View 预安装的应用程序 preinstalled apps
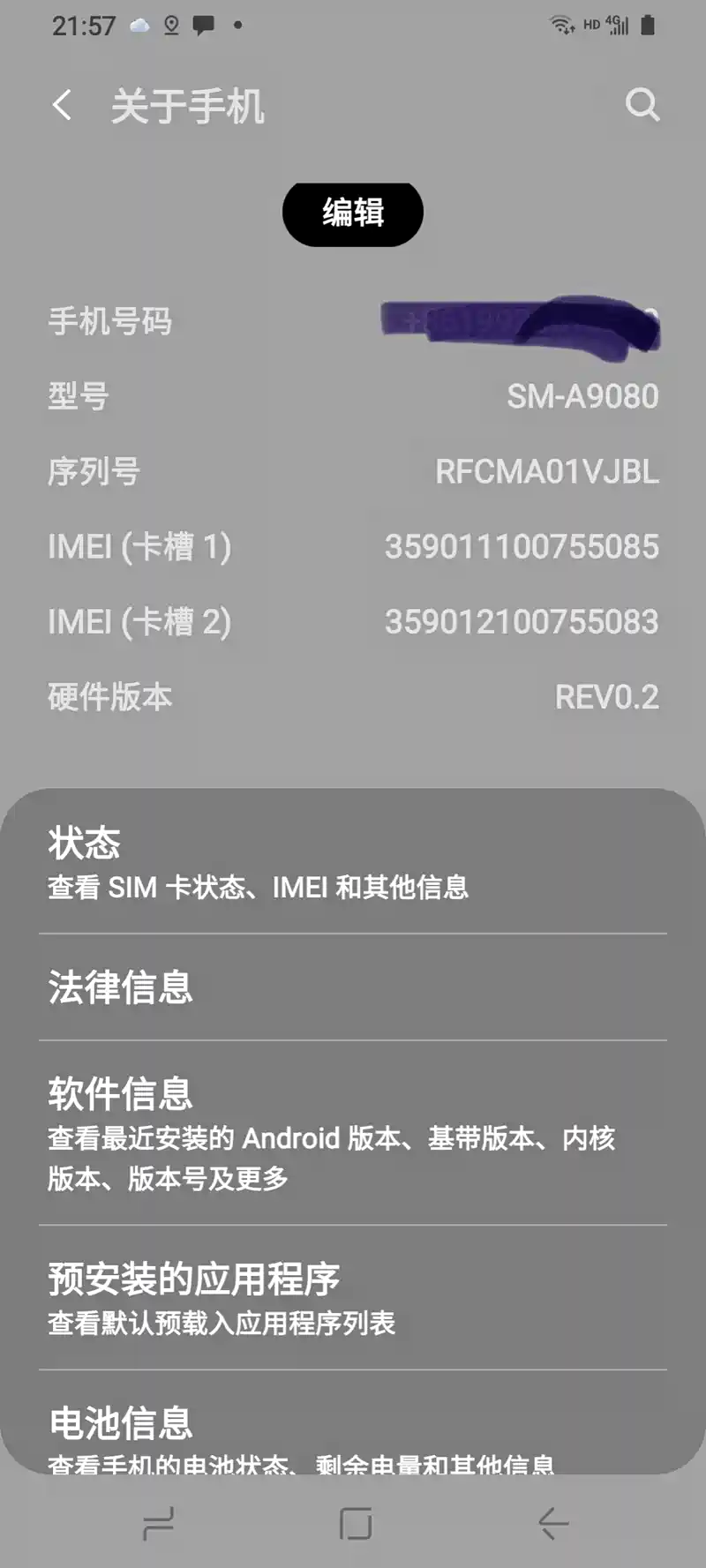This screenshot has width=706, height=1568. pos(353,1298)
